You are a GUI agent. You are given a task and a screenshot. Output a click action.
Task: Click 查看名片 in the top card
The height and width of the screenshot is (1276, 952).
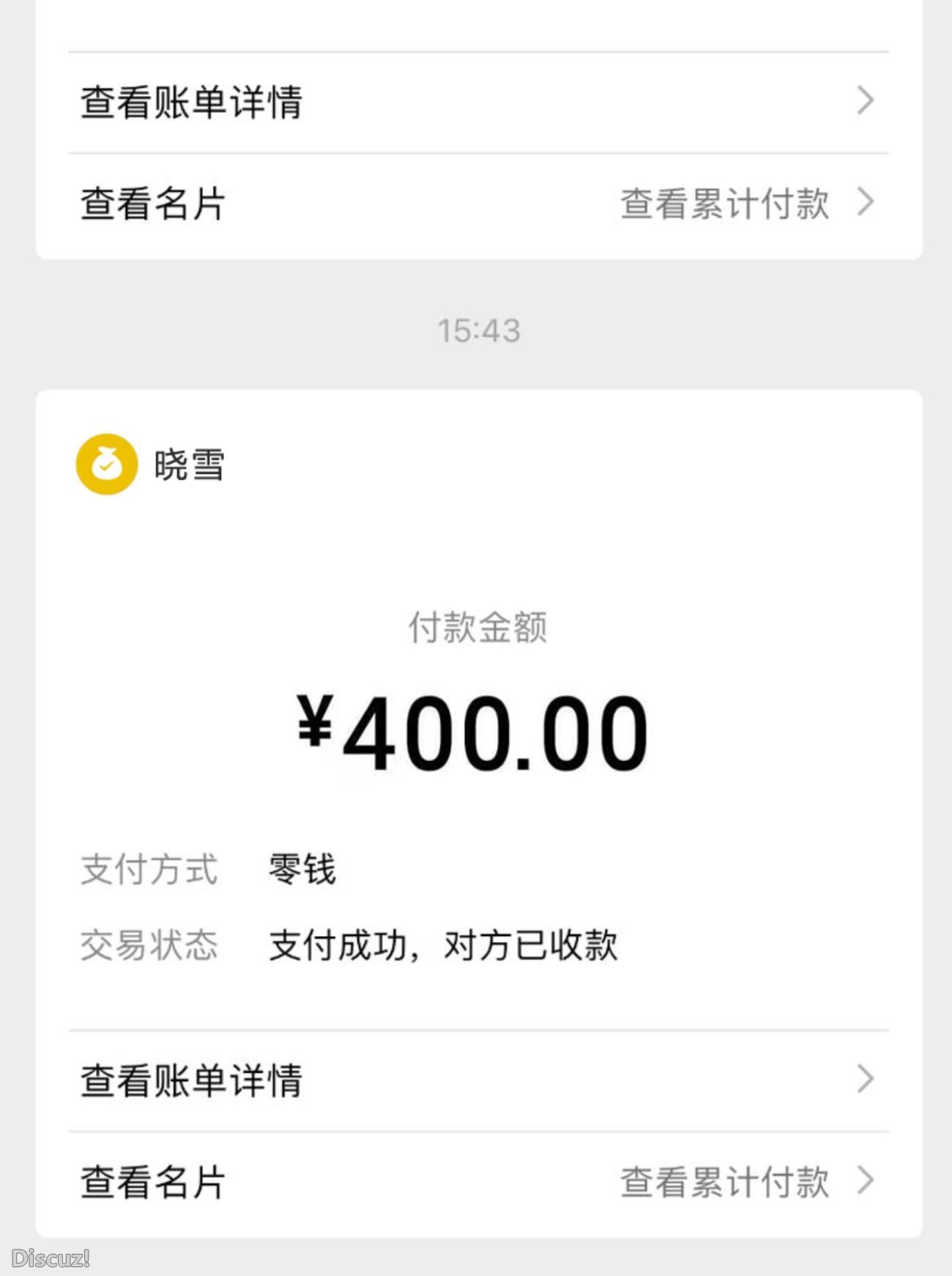(150, 203)
